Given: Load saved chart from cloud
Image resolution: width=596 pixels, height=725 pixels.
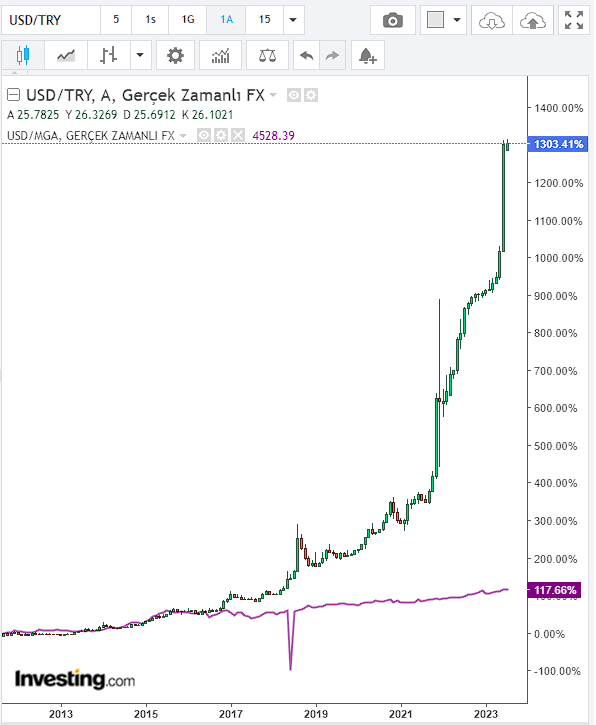Looking at the screenshot, I should 492,20.
